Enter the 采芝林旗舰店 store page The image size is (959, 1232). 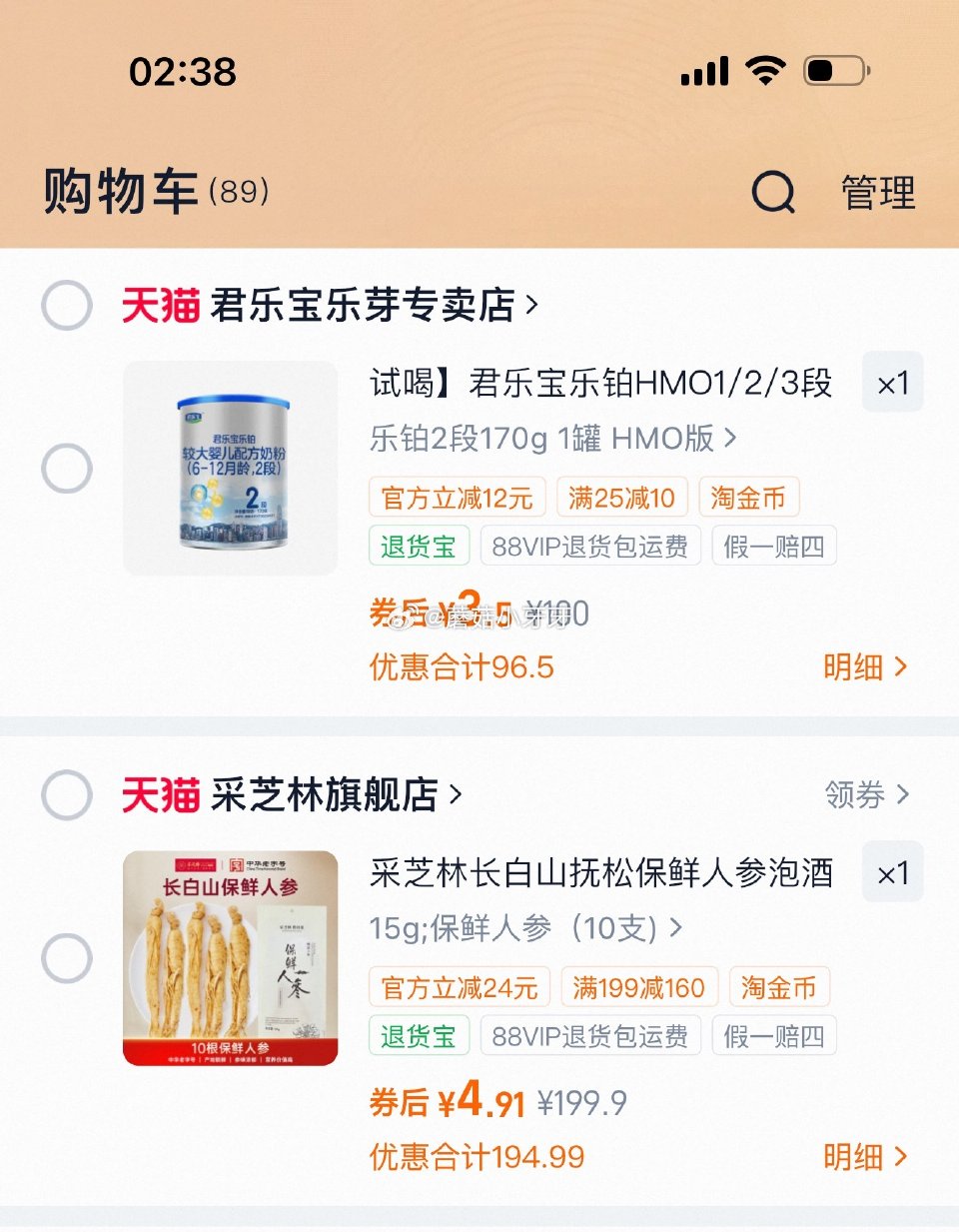330,795
